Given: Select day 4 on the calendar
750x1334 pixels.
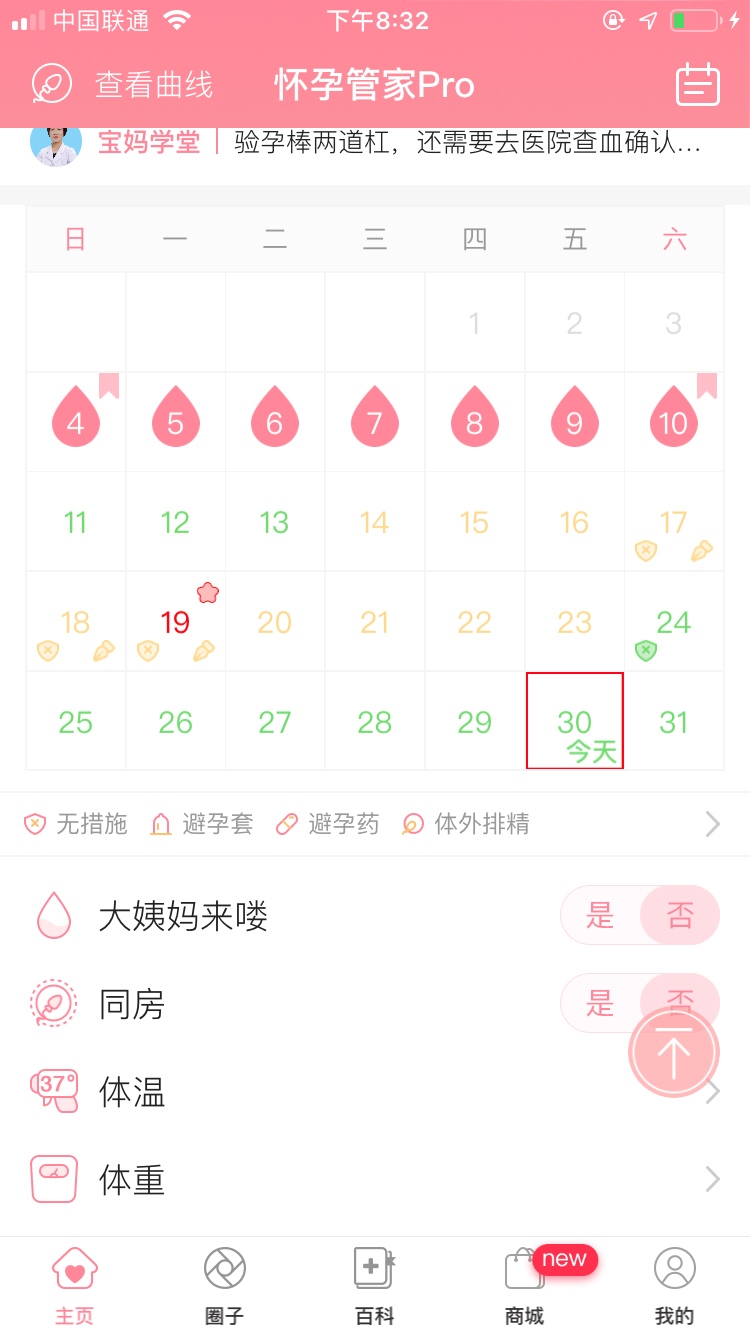Looking at the screenshot, I should click(75, 422).
